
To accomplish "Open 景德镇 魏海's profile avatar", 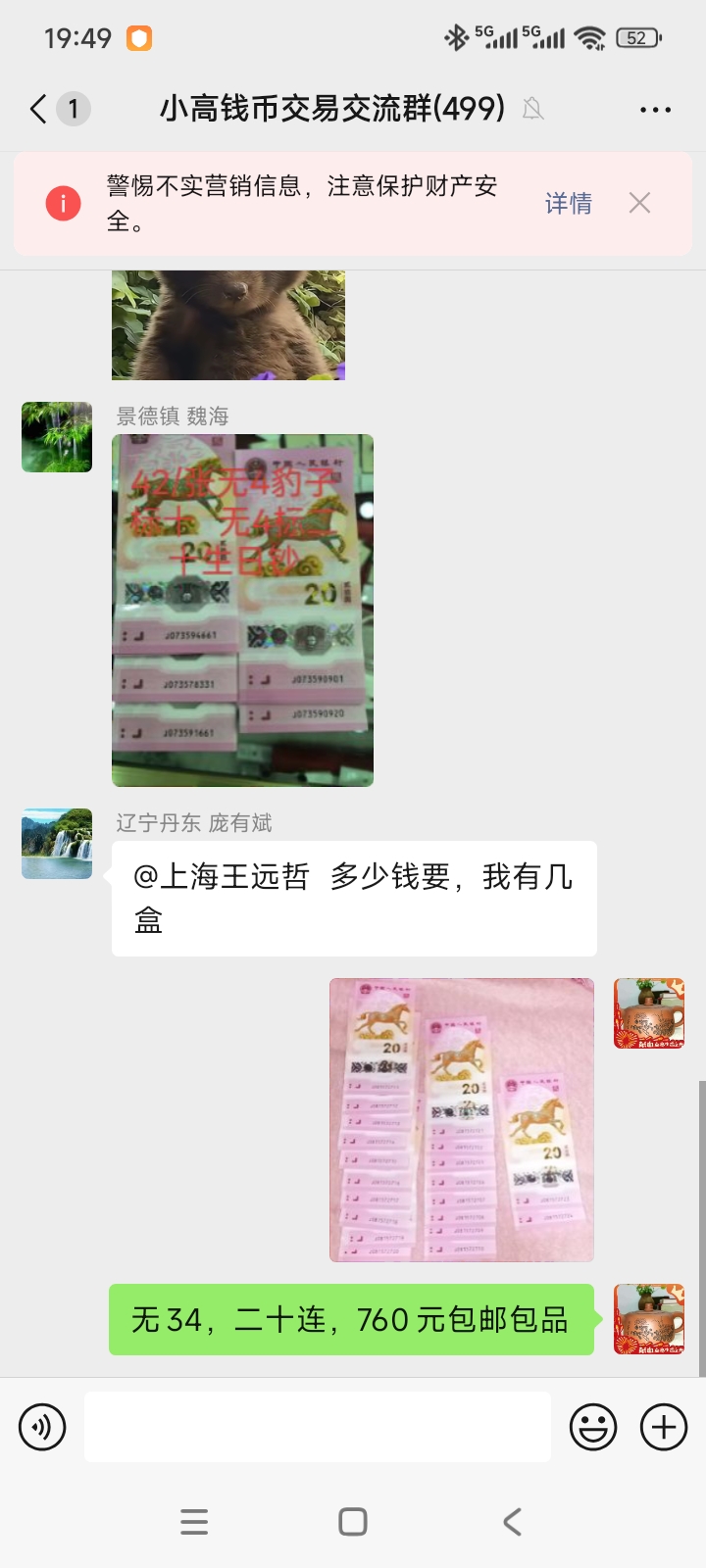I will click(x=57, y=437).
